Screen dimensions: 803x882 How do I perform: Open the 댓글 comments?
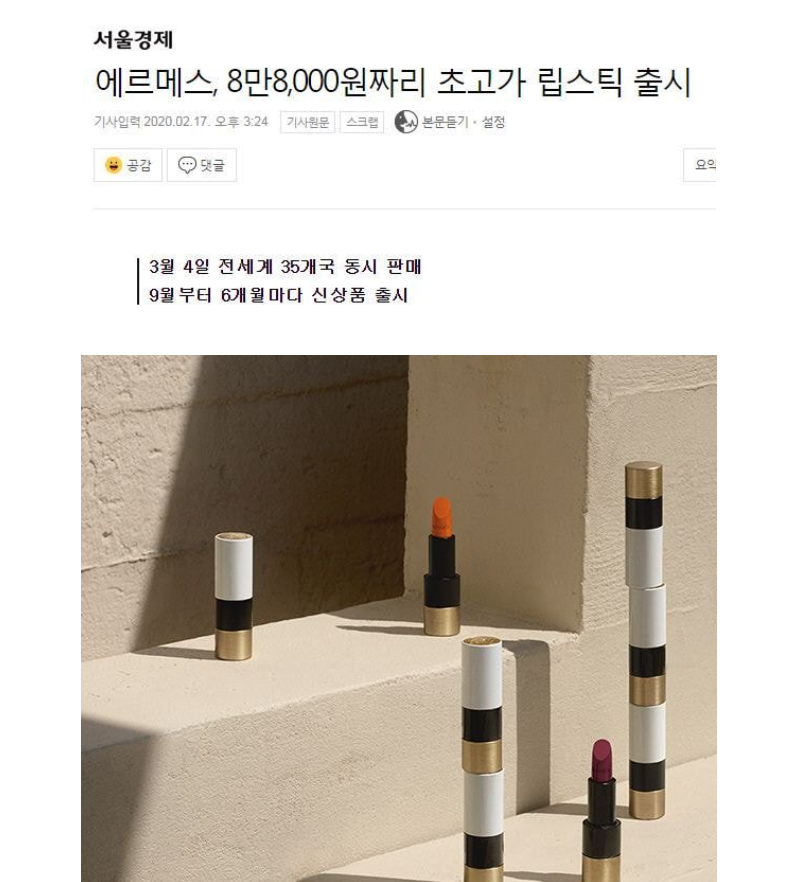(202, 165)
